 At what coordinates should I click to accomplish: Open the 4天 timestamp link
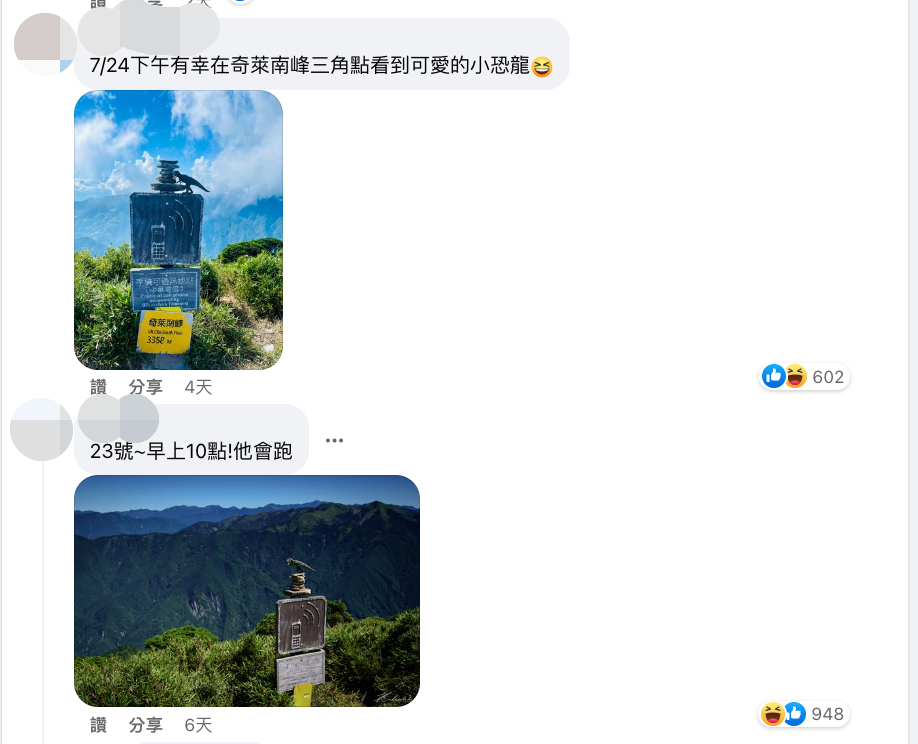198,387
